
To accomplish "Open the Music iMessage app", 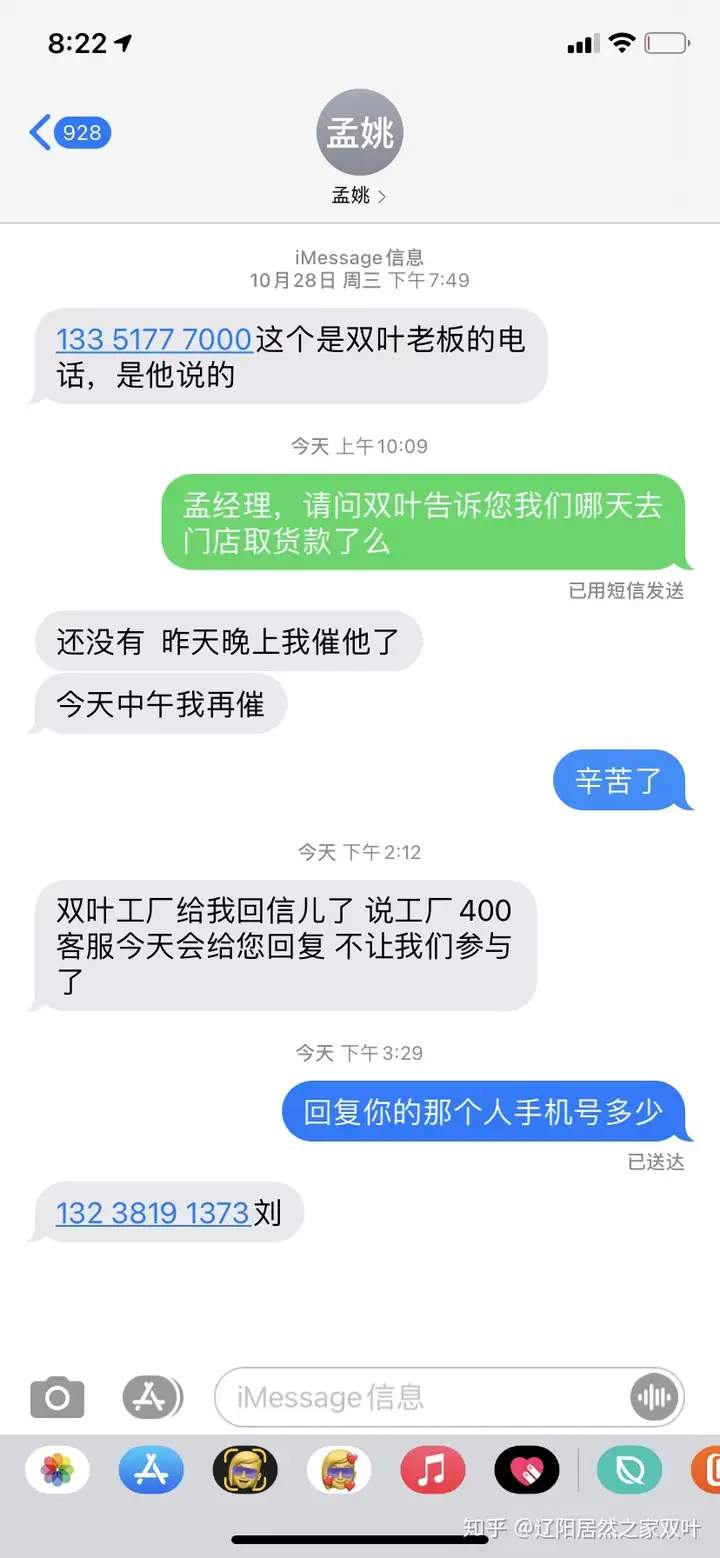I will pos(433,1470).
